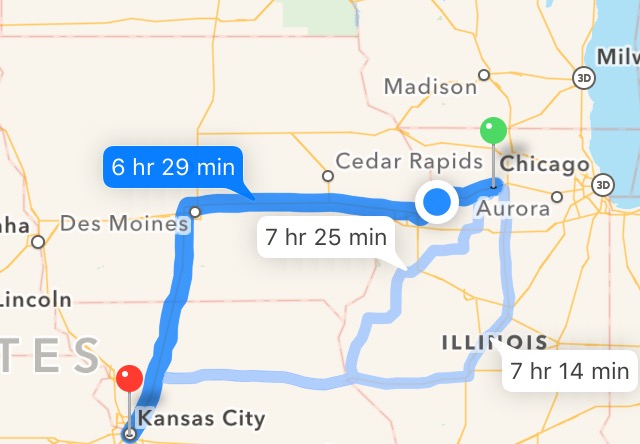
Task: Select the 7 hr 25 min alternate route
Action: (x=325, y=238)
